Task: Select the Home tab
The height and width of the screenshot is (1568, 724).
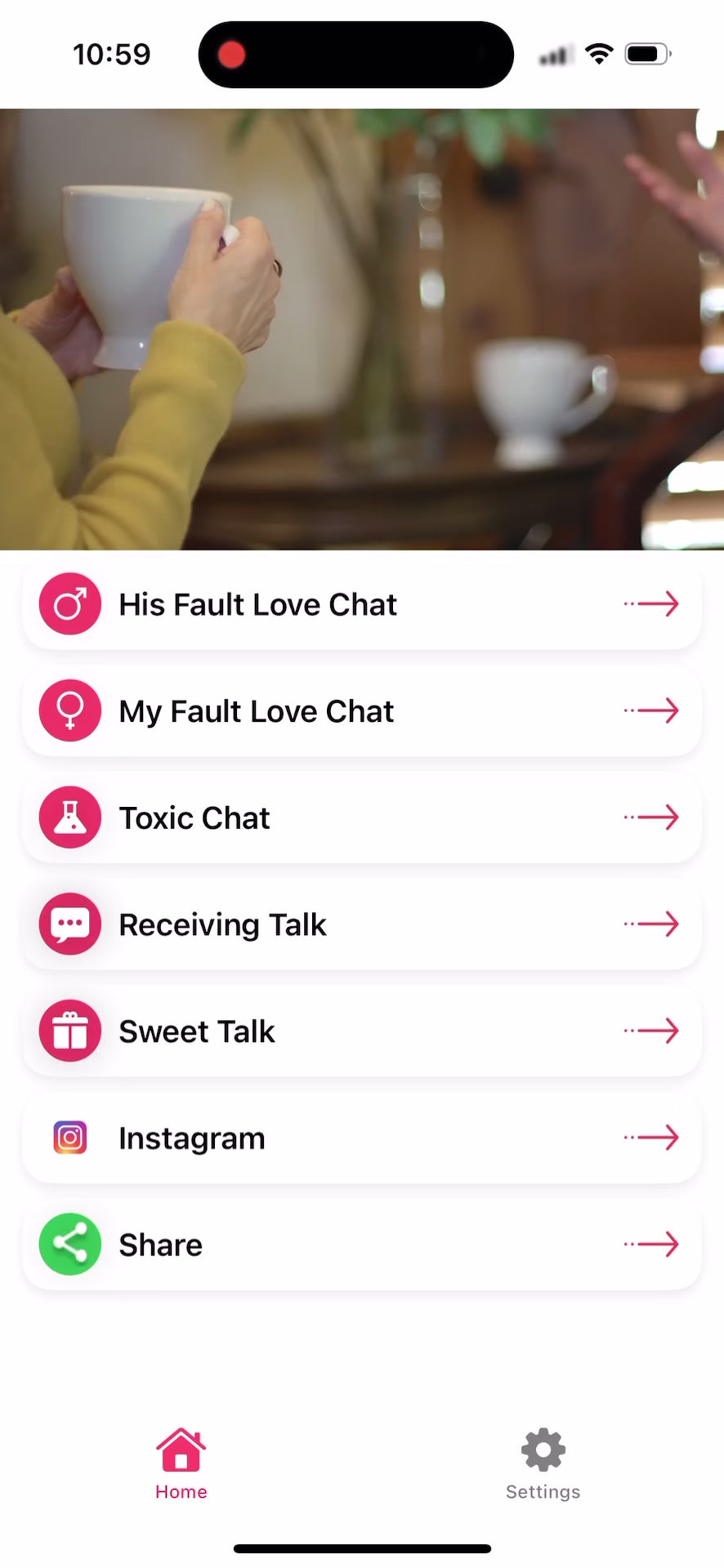Action: (x=181, y=1464)
